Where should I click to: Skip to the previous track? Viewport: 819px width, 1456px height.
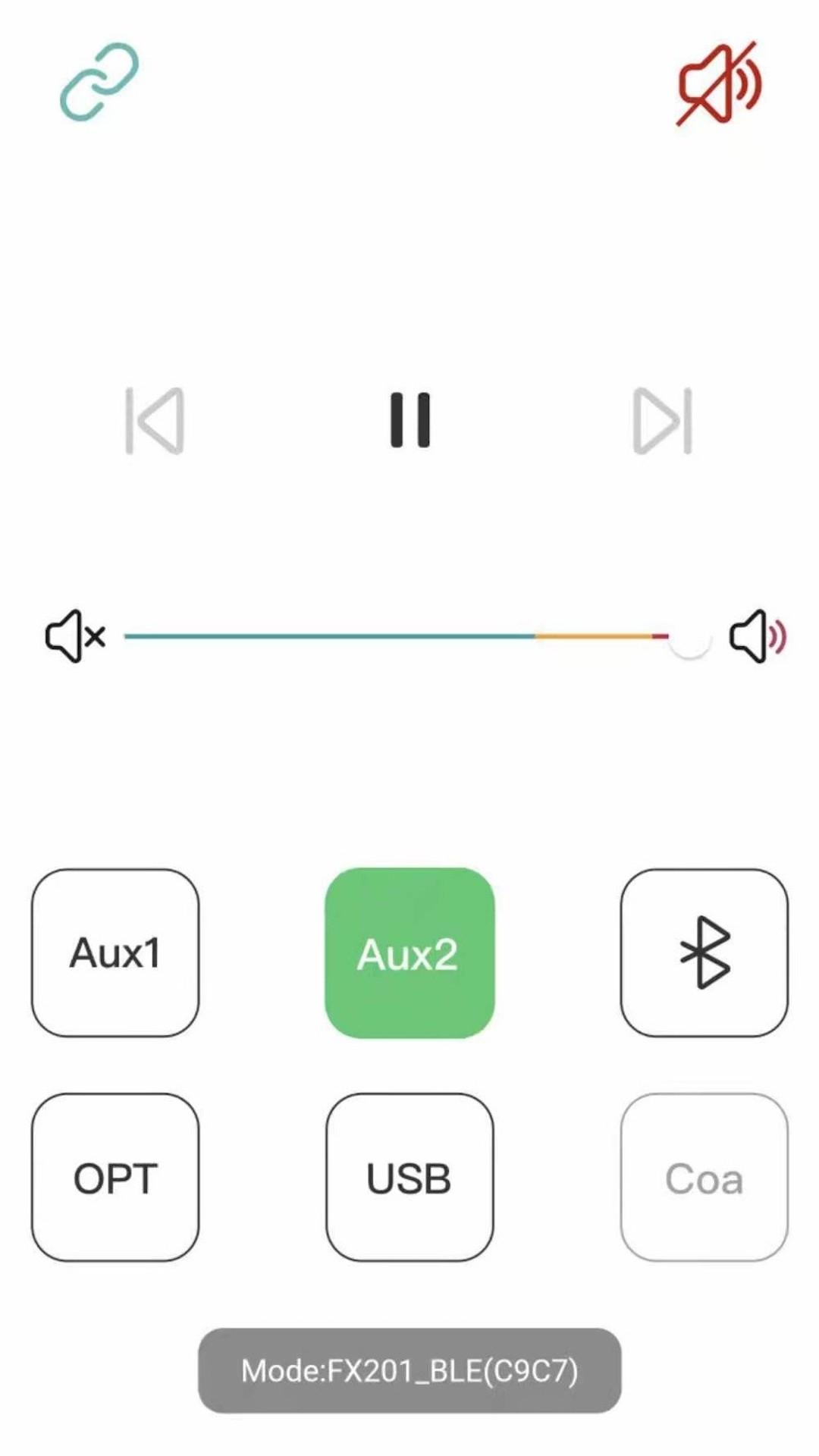click(155, 421)
